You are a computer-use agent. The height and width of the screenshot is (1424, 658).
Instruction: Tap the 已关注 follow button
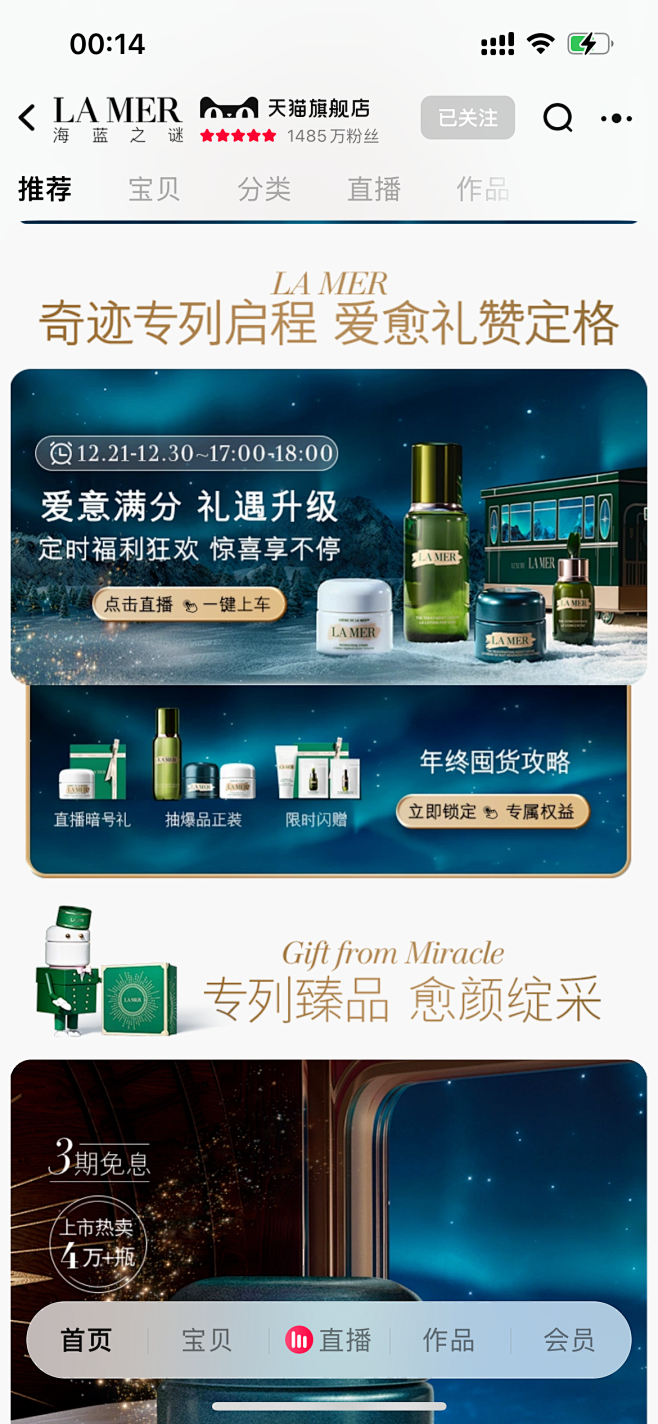point(467,118)
